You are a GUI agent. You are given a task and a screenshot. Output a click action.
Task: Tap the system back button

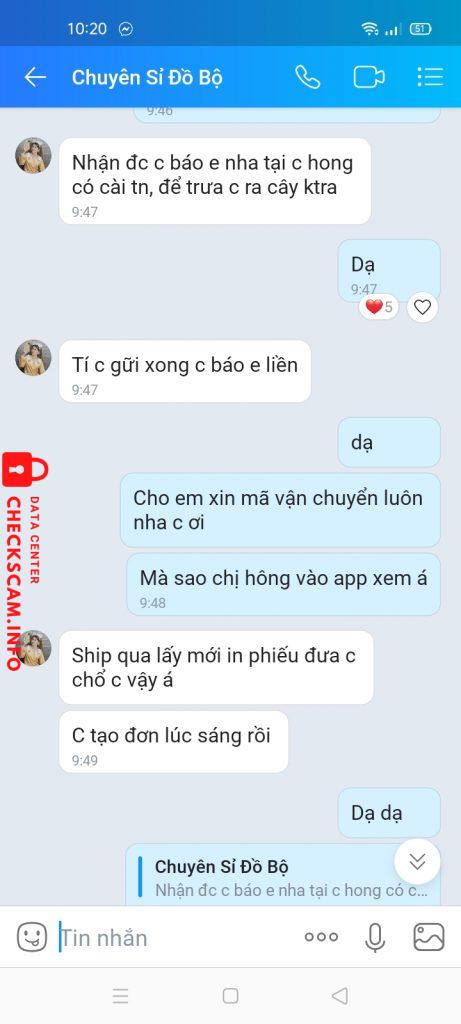point(340,996)
